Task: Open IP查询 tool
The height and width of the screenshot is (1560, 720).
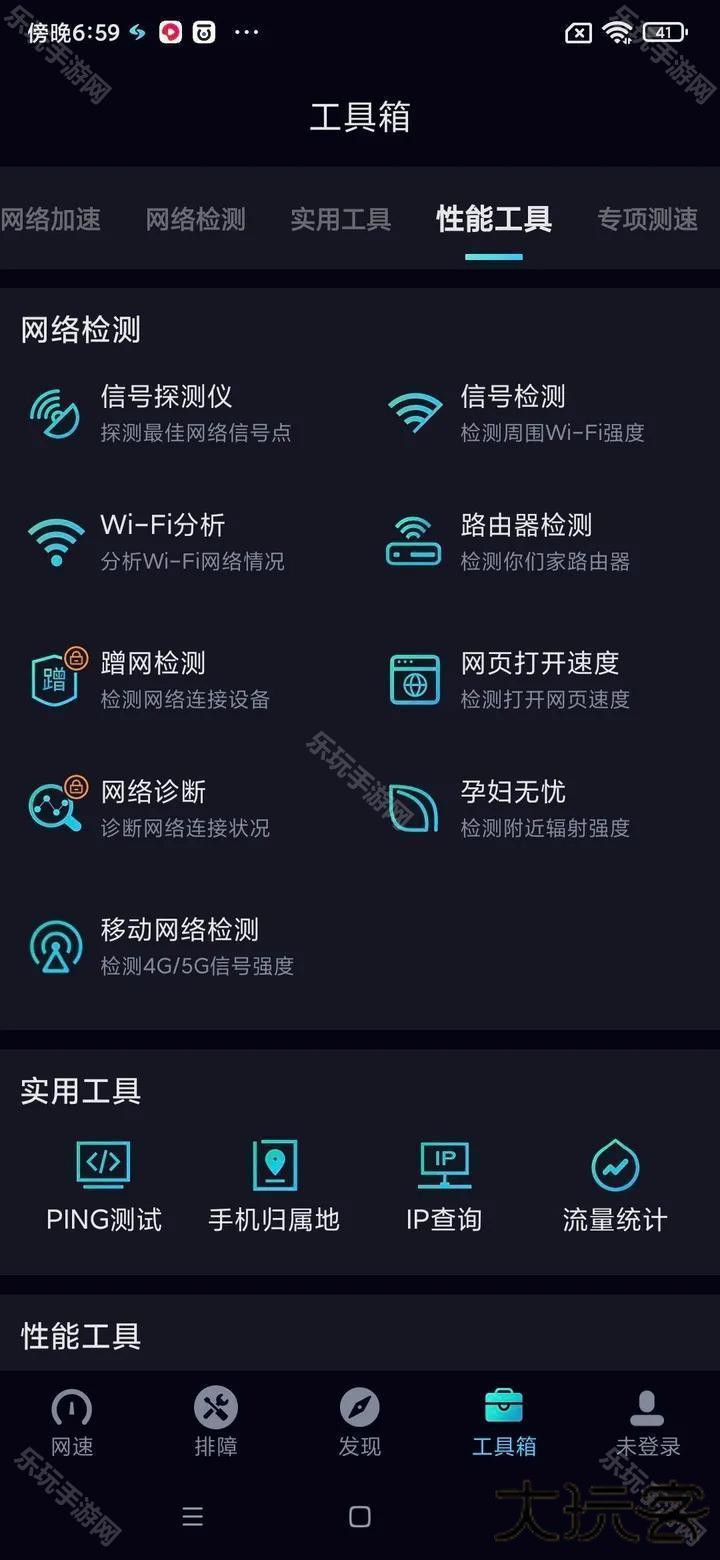Action: pyautogui.click(x=444, y=1187)
